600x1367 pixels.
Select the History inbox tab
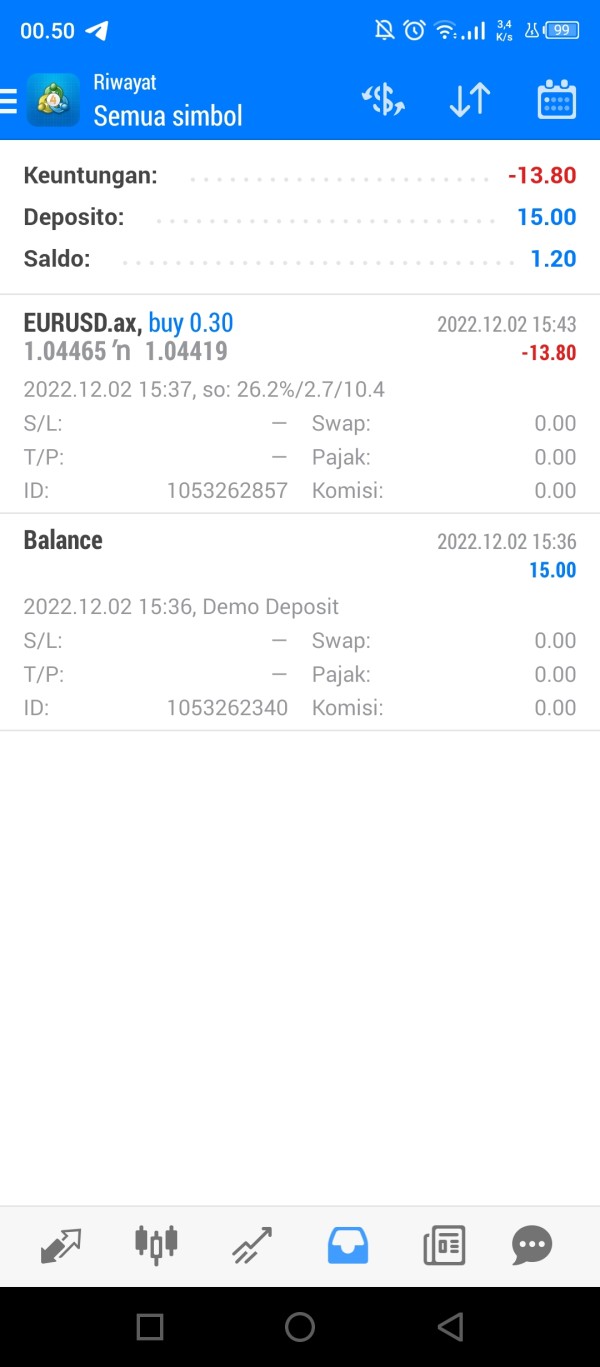348,1246
